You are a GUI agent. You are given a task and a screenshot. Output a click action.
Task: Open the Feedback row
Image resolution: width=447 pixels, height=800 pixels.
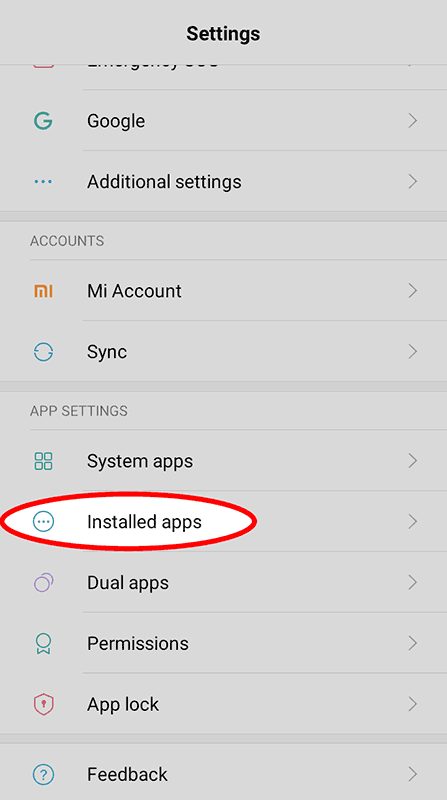click(x=224, y=774)
